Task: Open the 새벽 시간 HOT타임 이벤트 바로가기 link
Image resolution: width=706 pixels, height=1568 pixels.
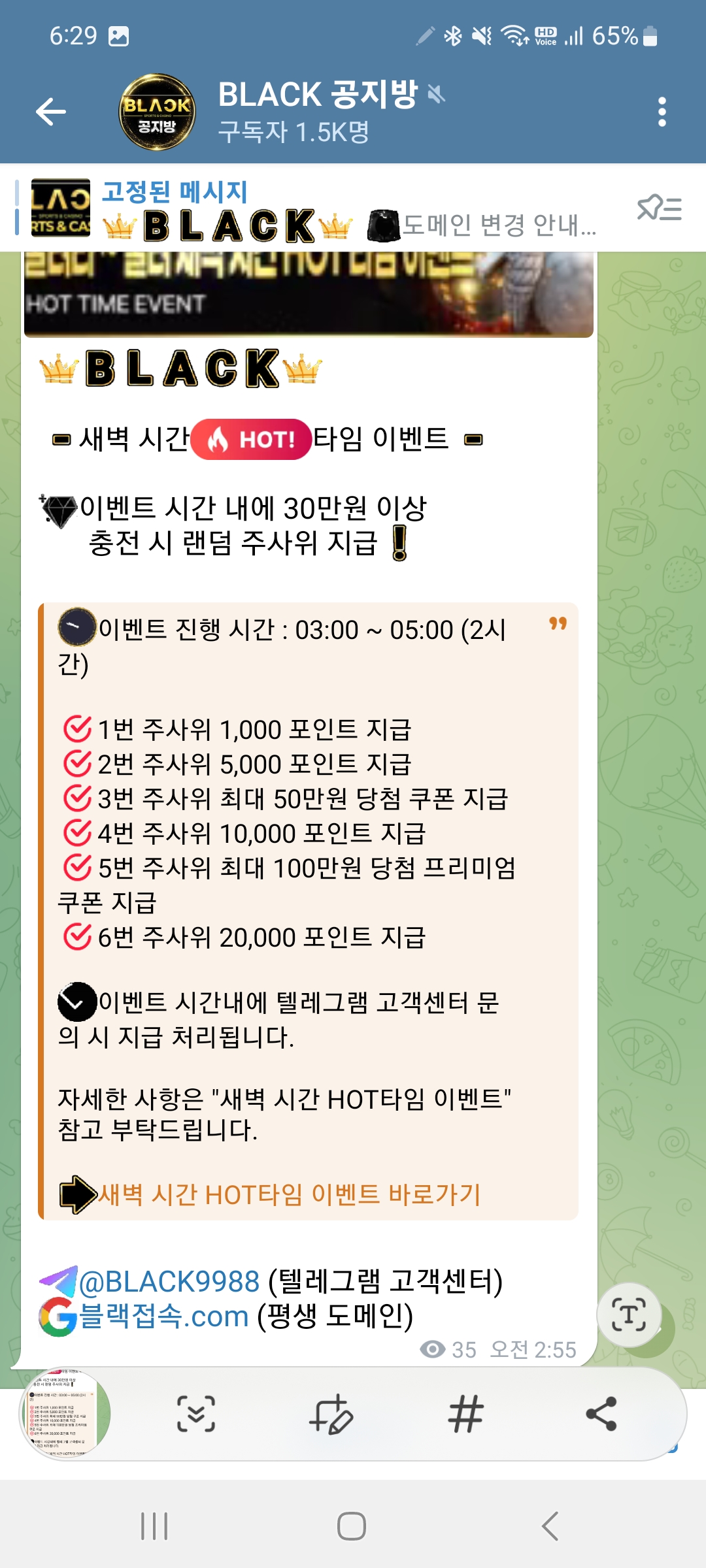Action: click(x=289, y=1194)
